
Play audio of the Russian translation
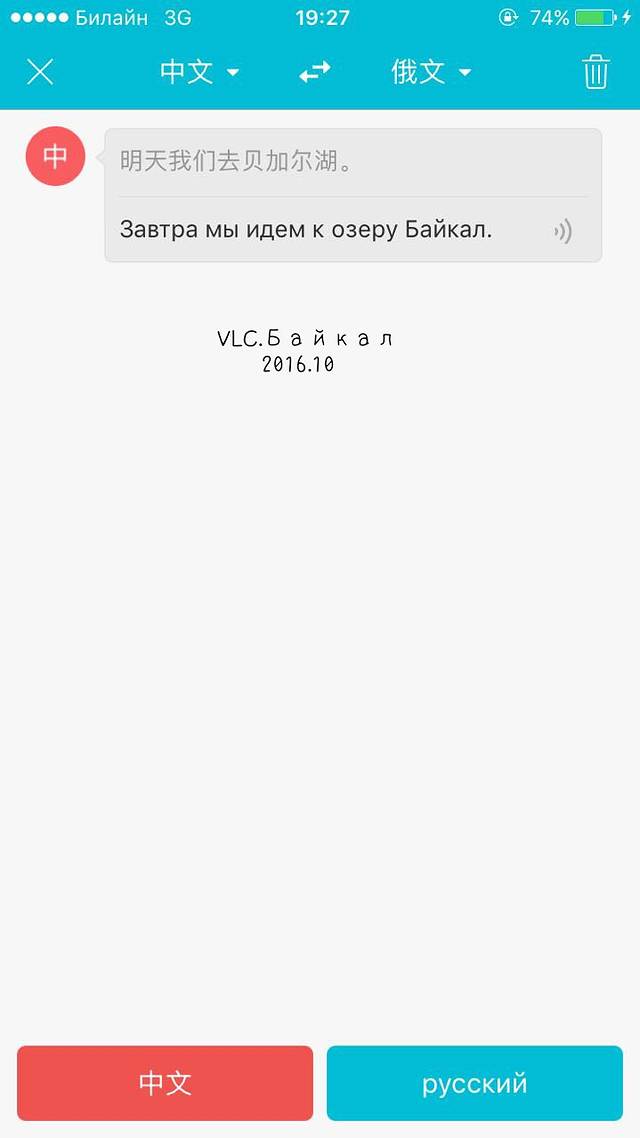[x=563, y=232]
